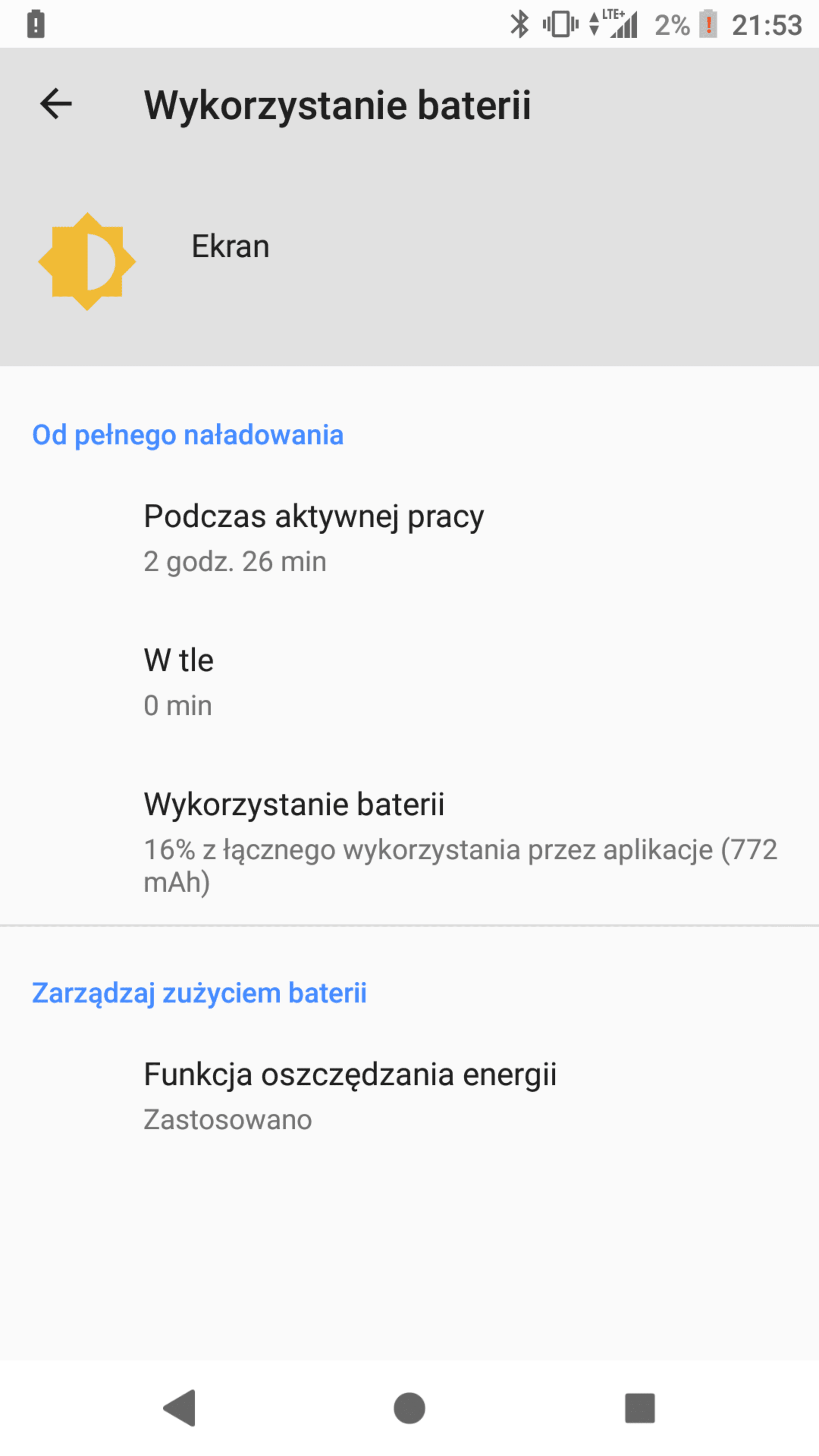819x1456 pixels.
Task: Tap the system home button
Action: click(x=409, y=1407)
